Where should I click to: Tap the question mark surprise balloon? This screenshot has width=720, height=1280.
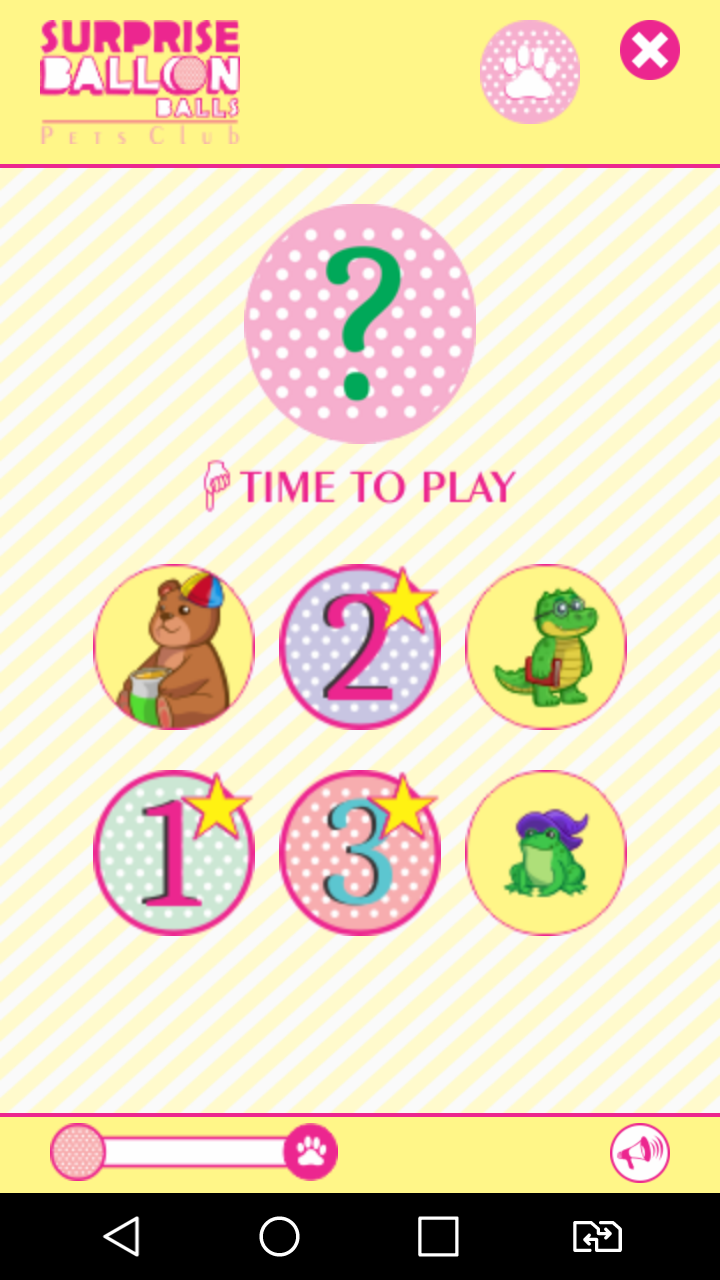click(x=360, y=323)
